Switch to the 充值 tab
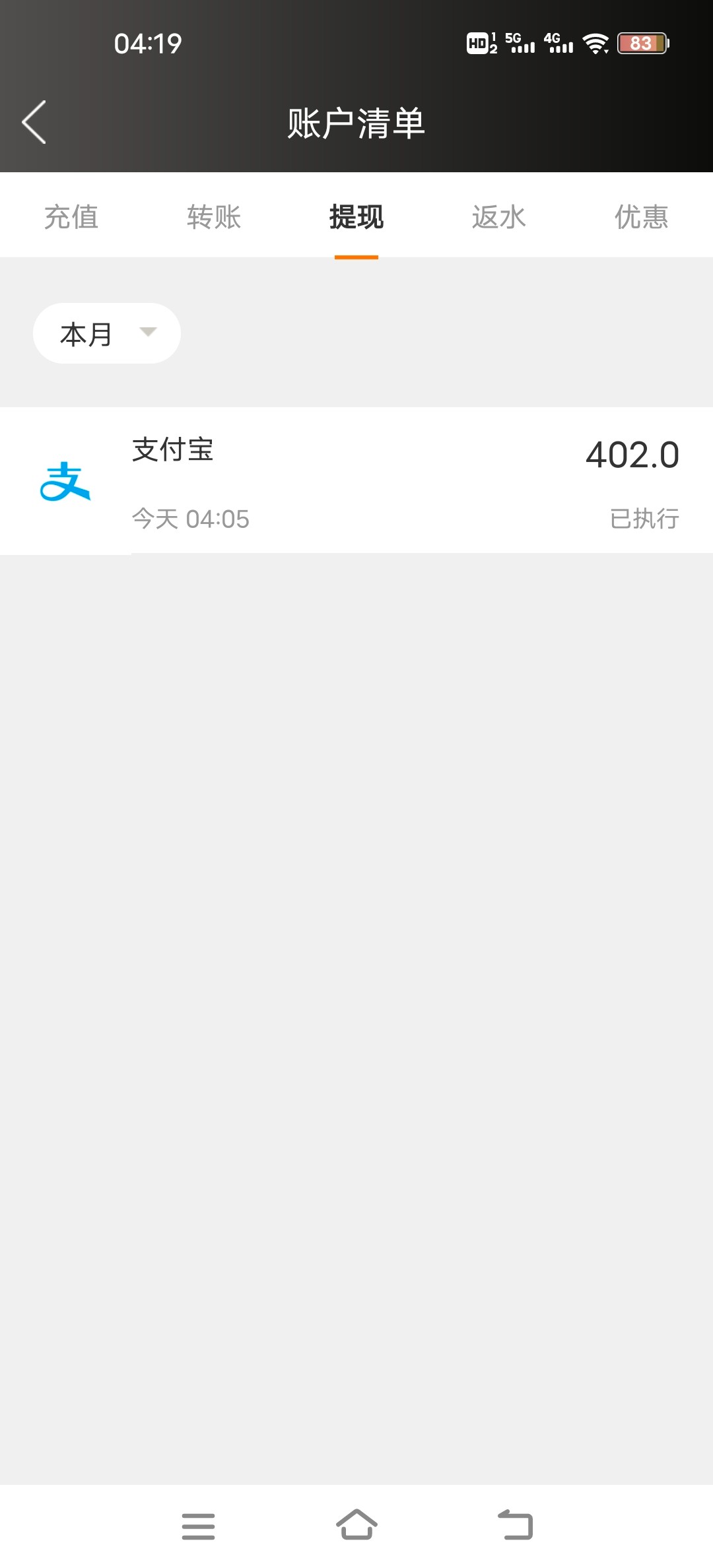713x1568 pixels. (71, 217)
